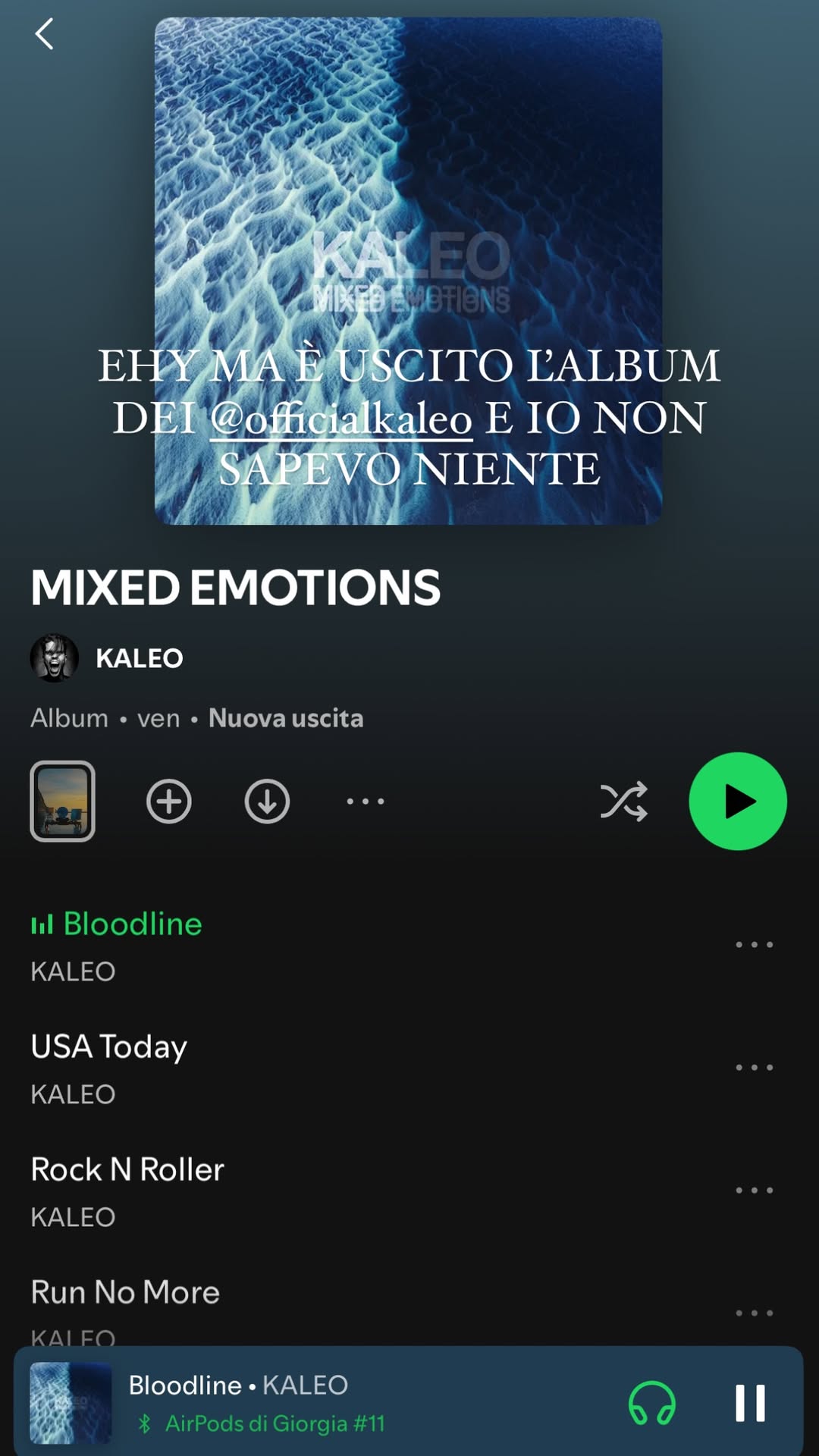Open options for Rock N Roller track
This screenshot has width=819, height=1456.
point(755,1191)
